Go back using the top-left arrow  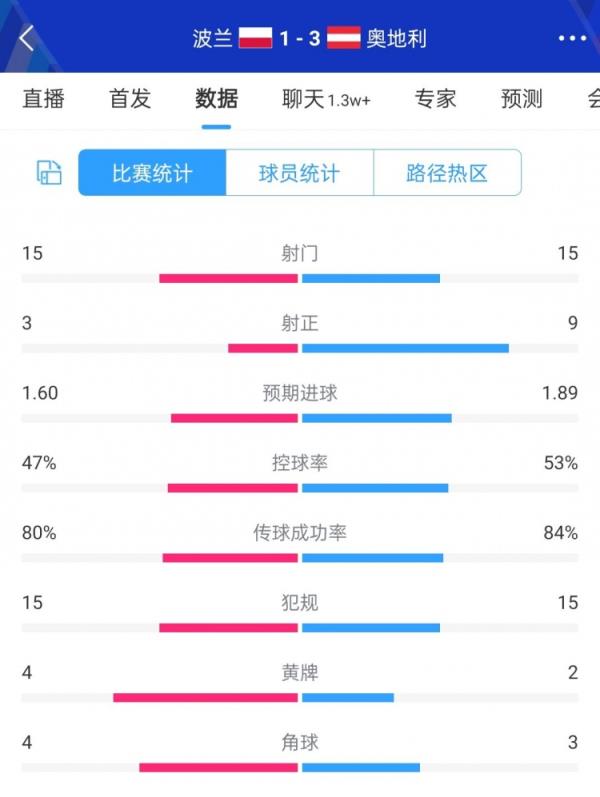(x=27, y=39)
